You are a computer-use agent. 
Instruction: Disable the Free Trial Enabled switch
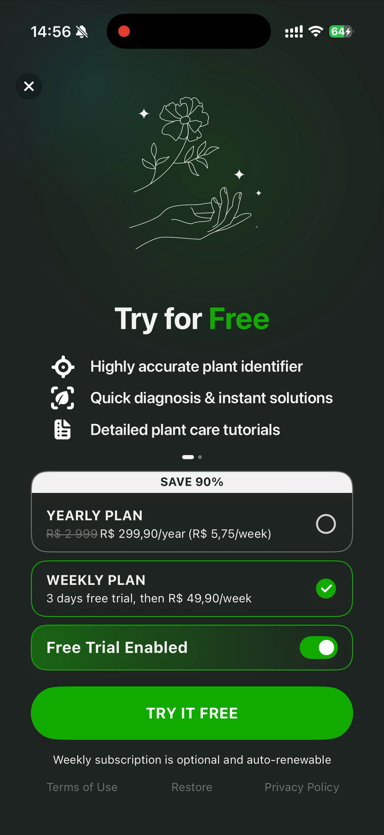(x=318, y=648)
